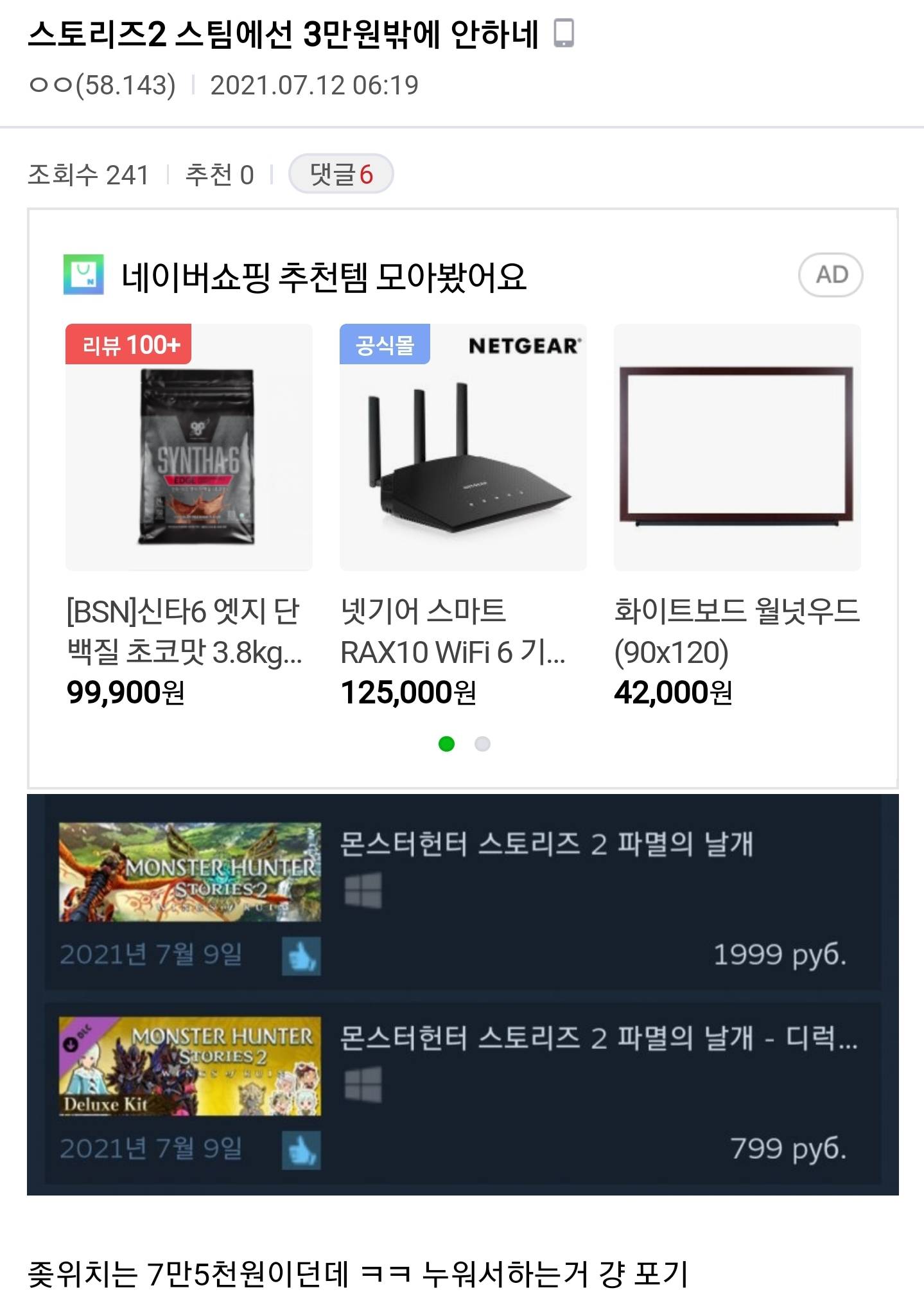
Task: Jump to the 댓글 6 comments button
Action: (x=340, y=174)
